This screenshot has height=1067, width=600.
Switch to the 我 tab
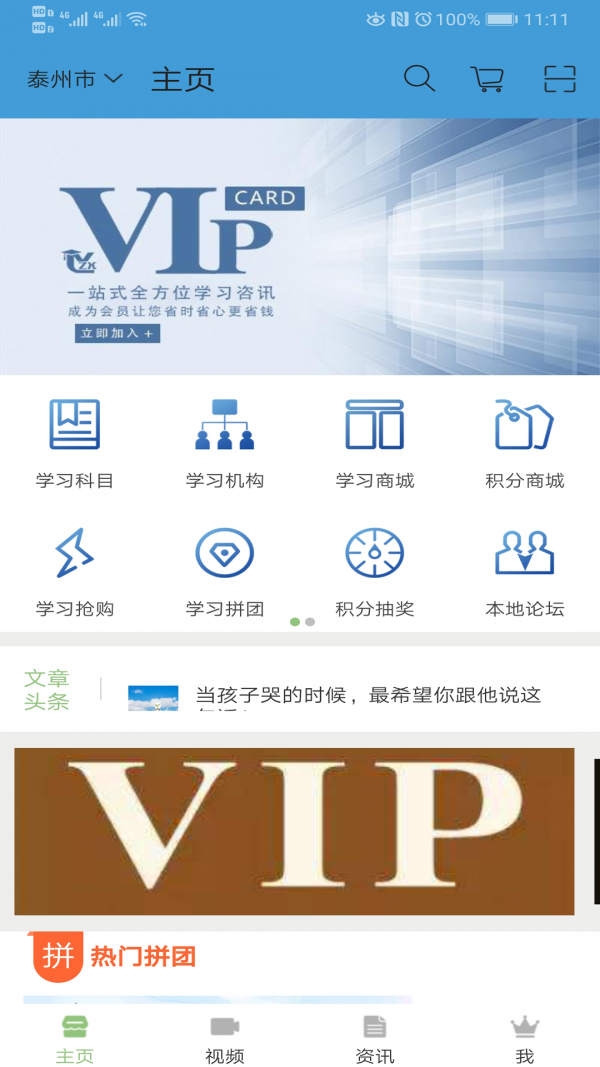[x=525, y=1040]
